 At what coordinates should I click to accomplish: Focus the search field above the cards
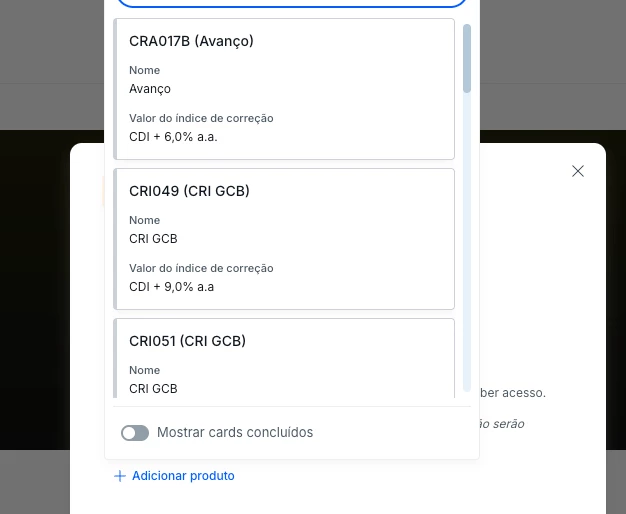[292, 3]
